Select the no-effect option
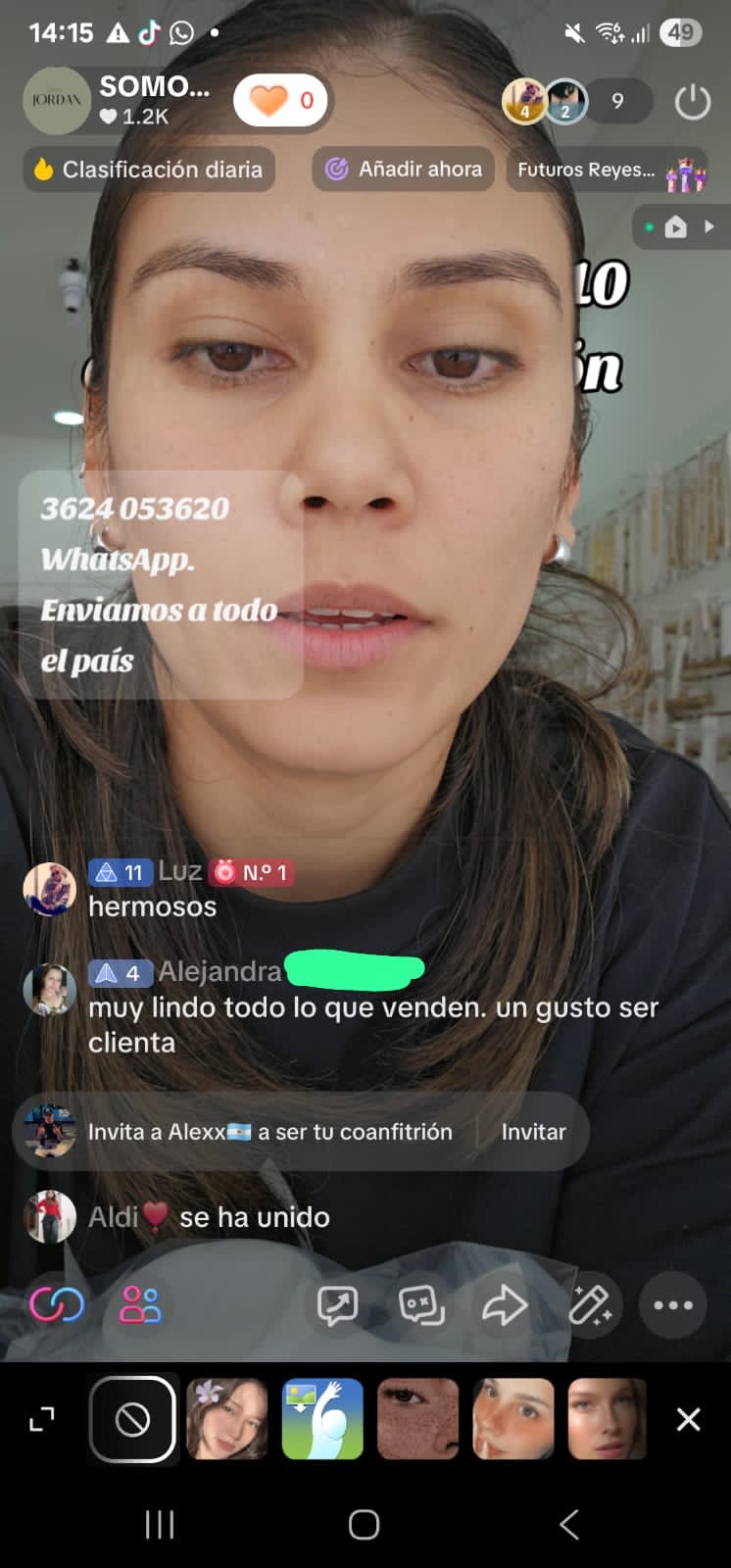Image resolution: width=731 pixels, height=1568 pixels. coord(132,1419)
